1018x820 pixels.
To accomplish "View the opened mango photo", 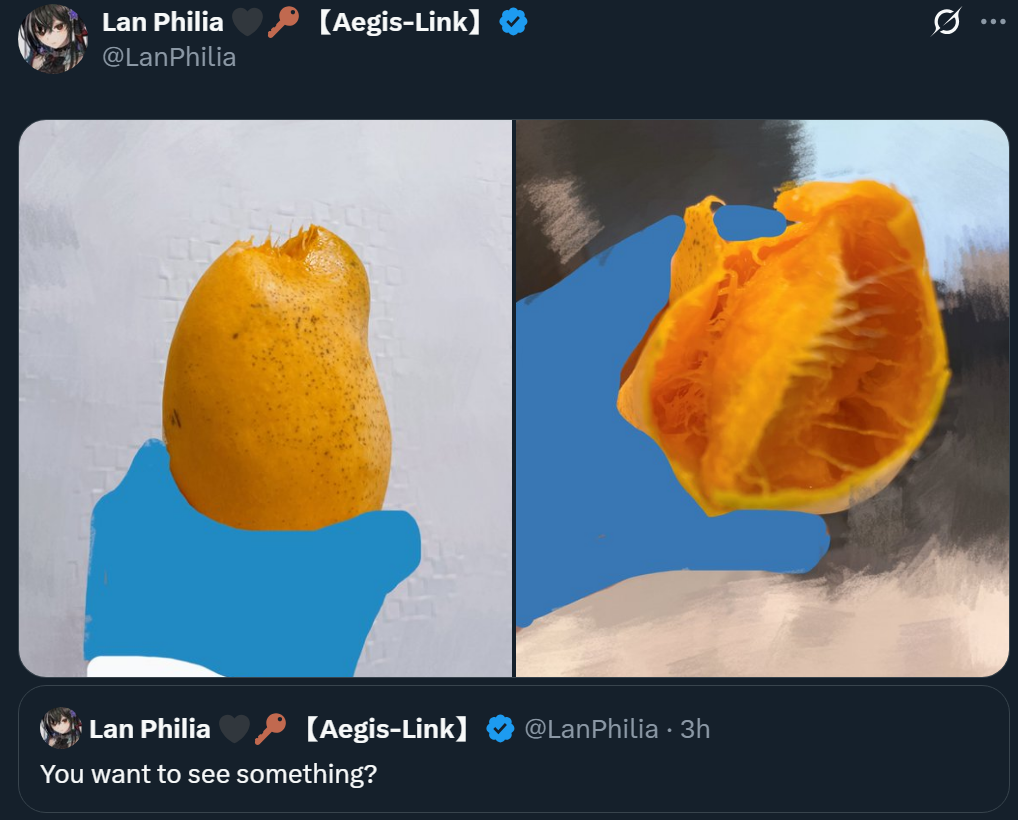I will coord(762,398).
